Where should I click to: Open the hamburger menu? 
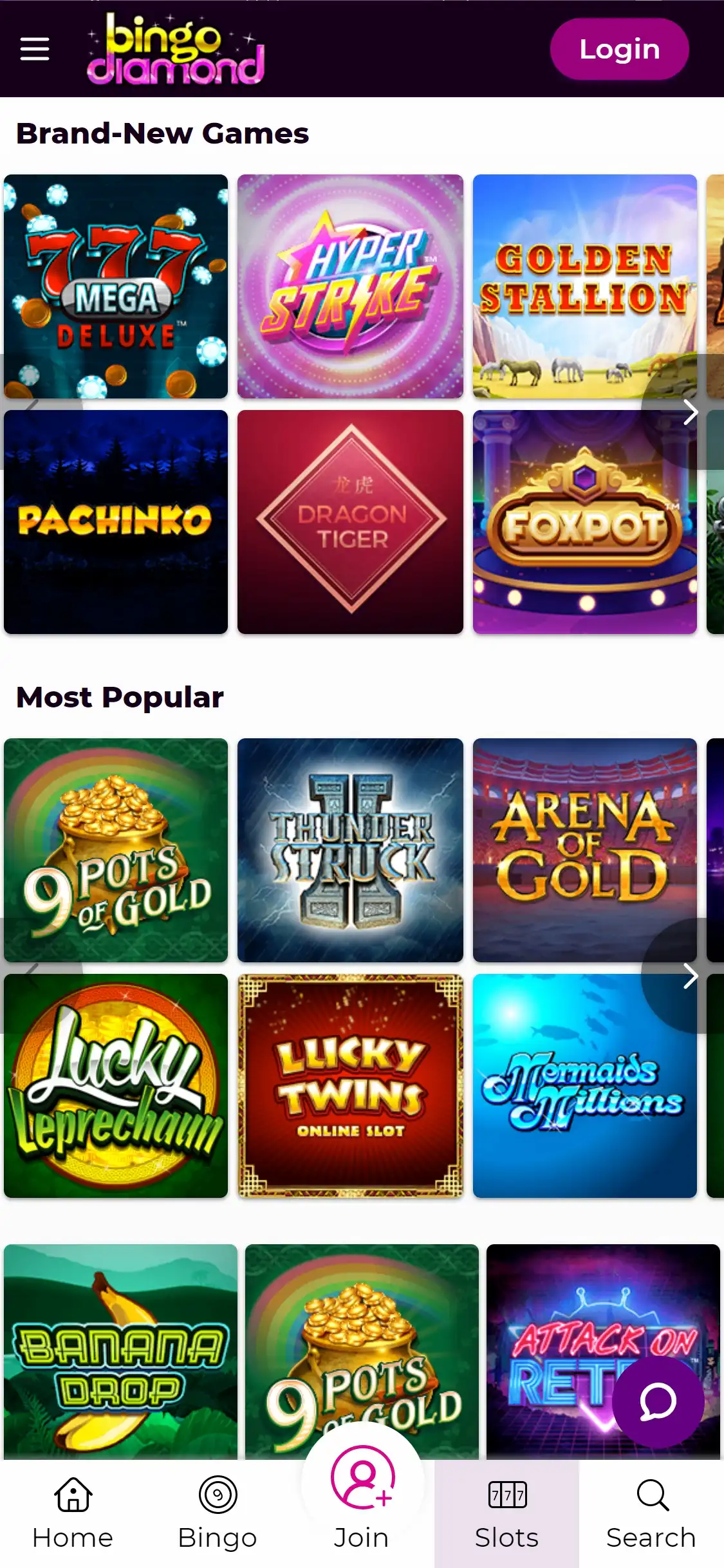pyautogui.click(x=35, y=49)
